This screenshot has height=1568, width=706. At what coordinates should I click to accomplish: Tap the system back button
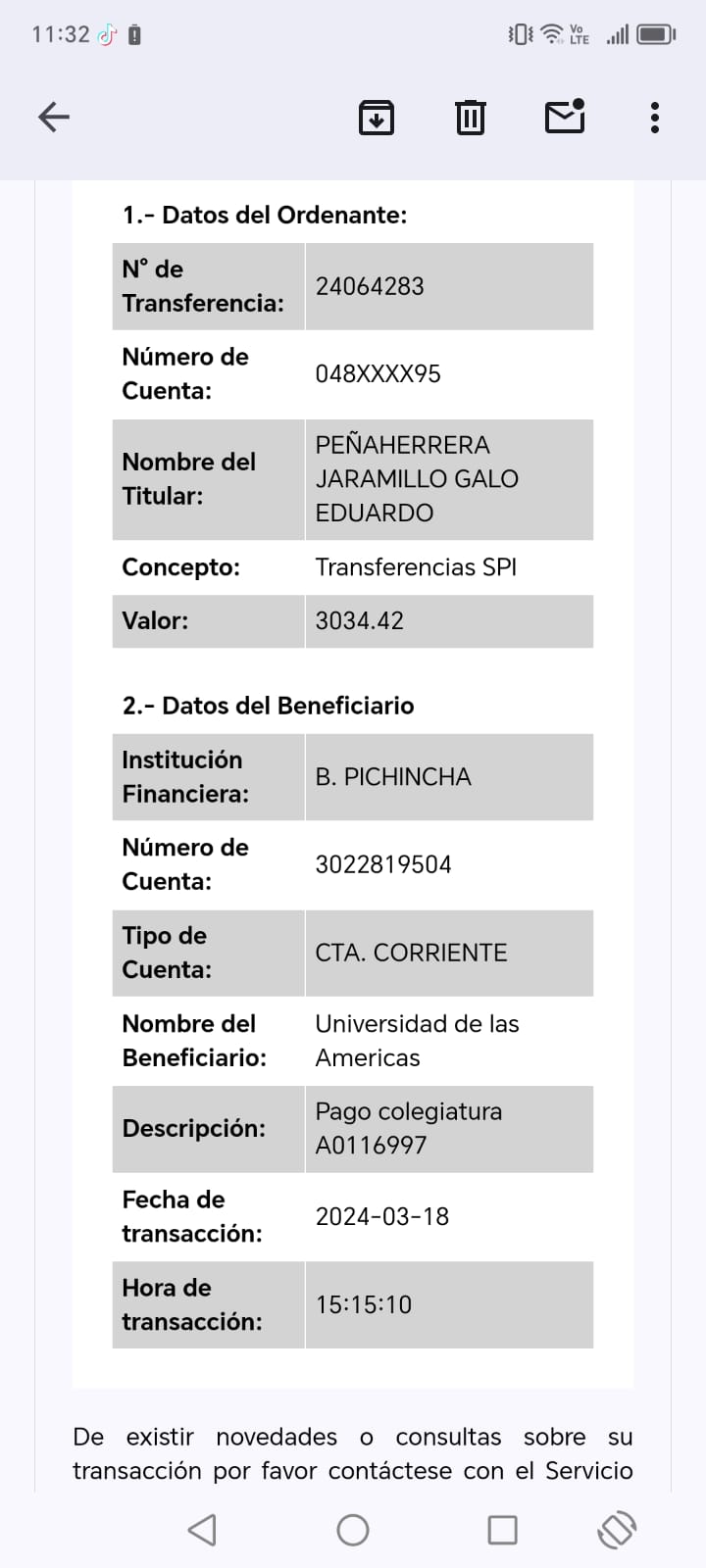tap(202, 1530)
